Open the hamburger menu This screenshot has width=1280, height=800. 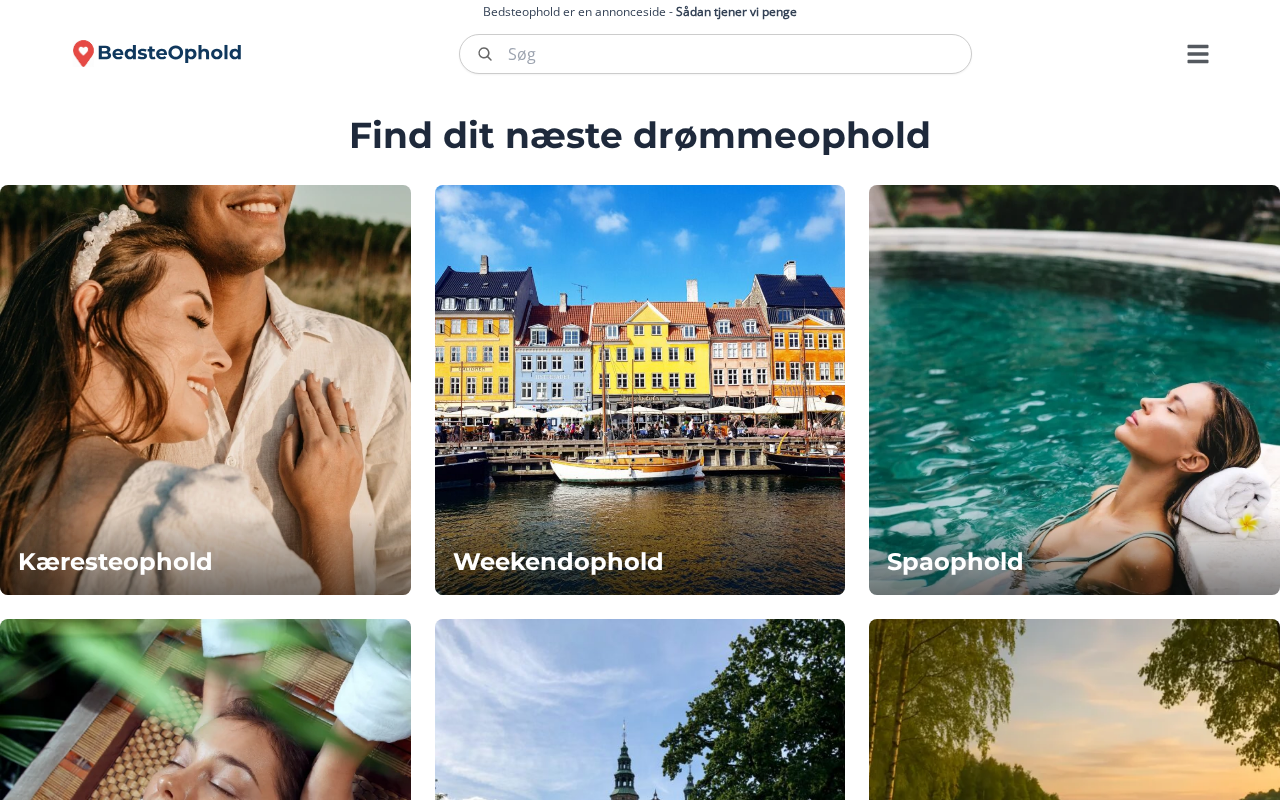1197,54
